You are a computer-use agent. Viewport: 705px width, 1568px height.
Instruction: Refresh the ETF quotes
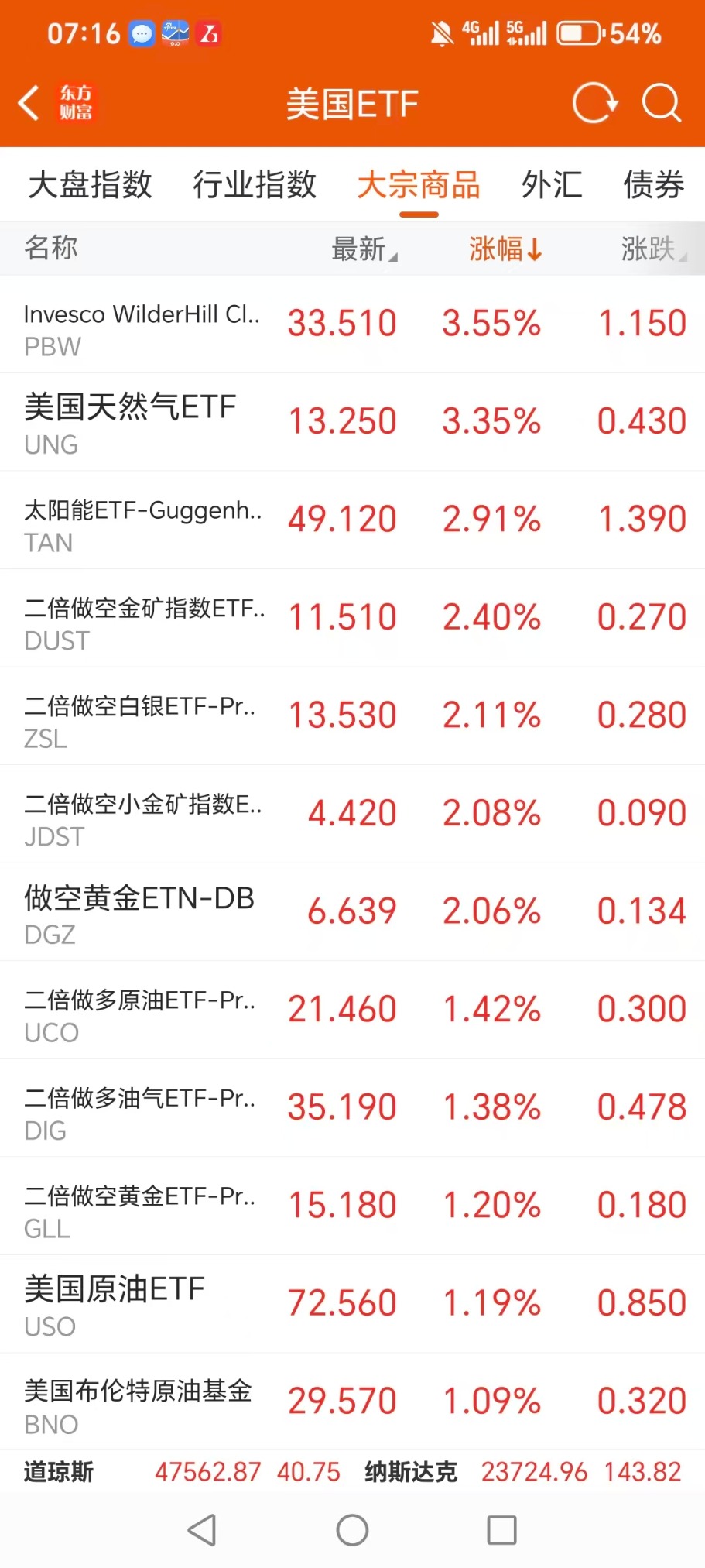click(594, 103)
